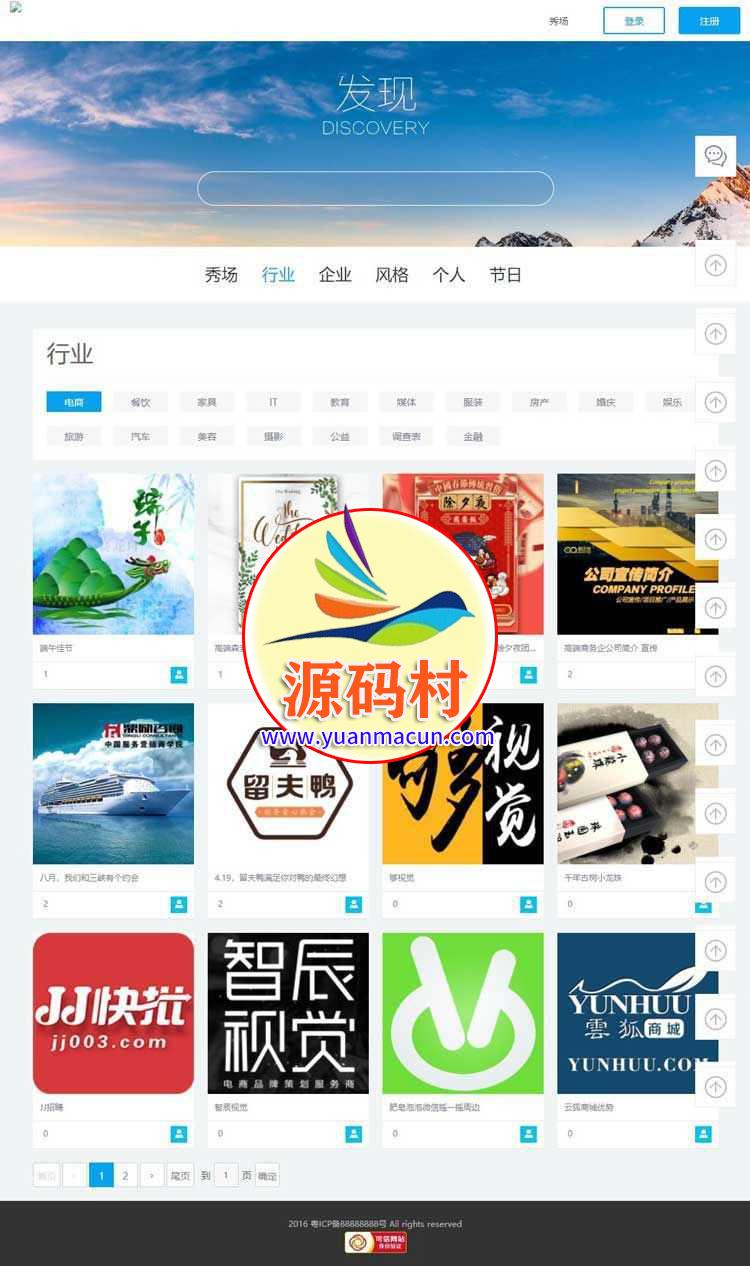Tap the 注册 register button
The width and height of the screenshot is (750, 1266).
tap(709, 21)
